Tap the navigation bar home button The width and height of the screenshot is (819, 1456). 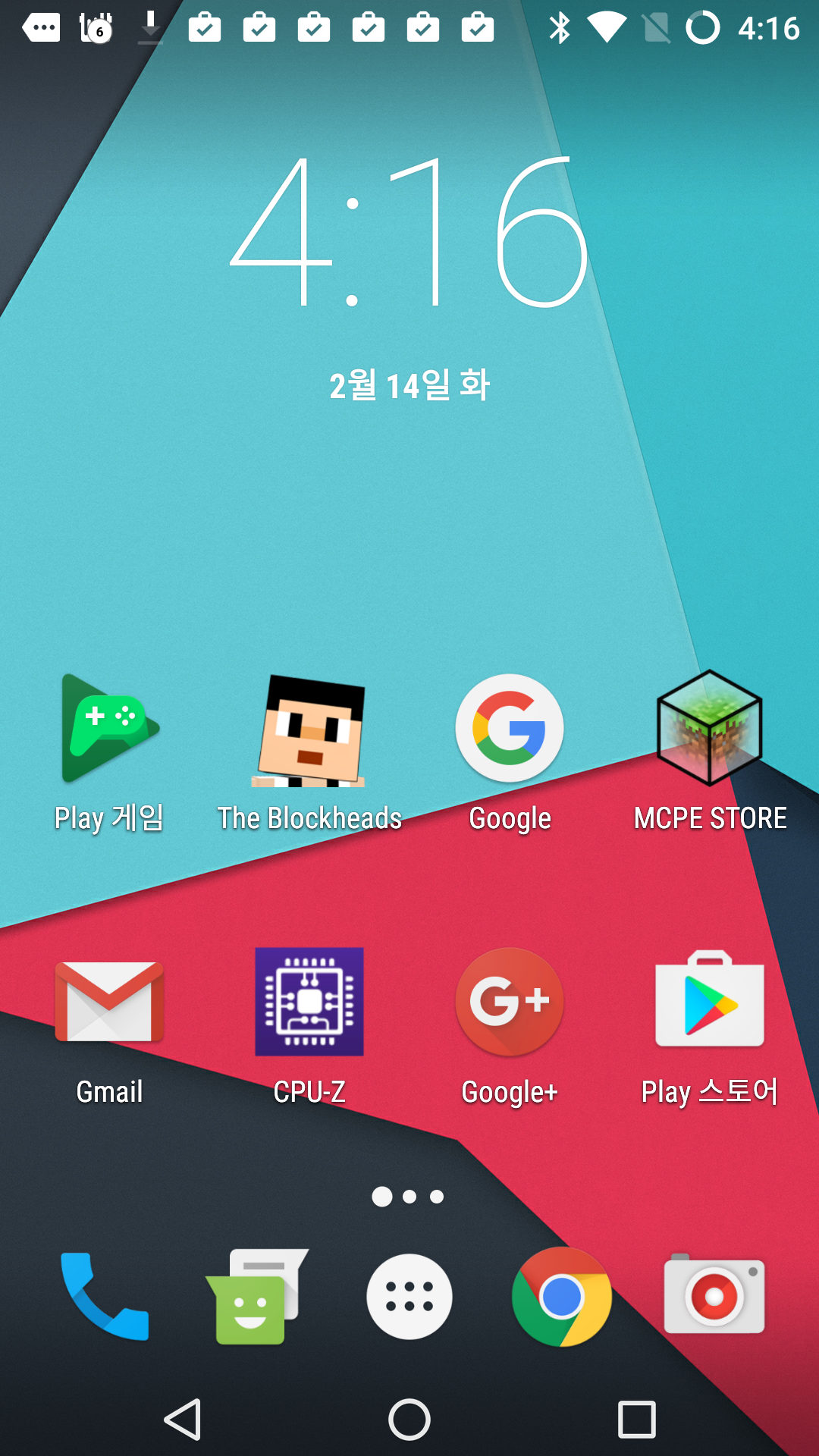point(409,1419)
